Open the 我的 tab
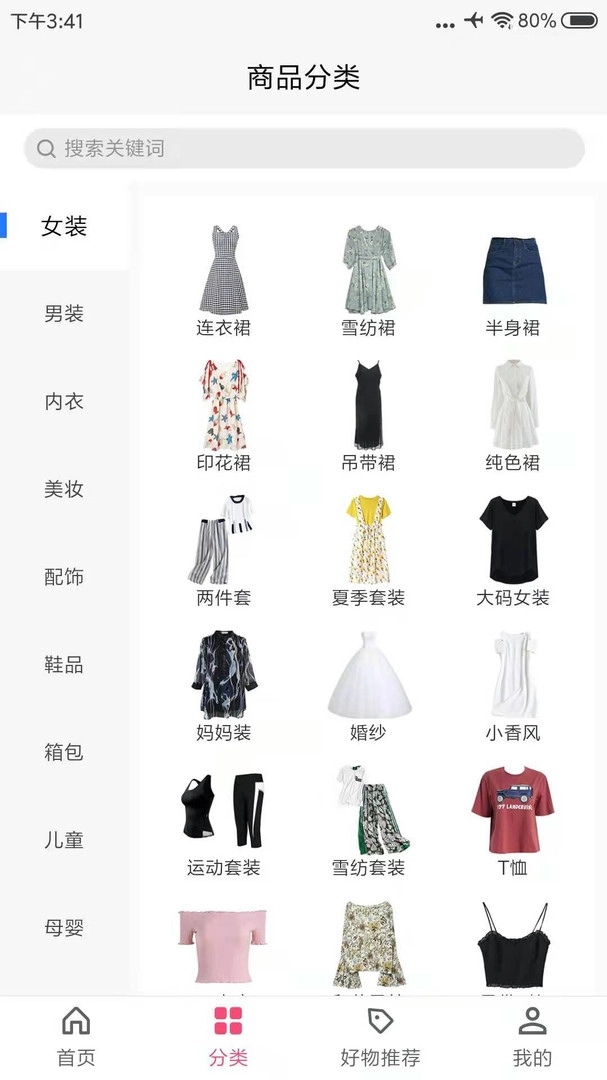This screenshot has height=1080, width=607. (532, 1037)
